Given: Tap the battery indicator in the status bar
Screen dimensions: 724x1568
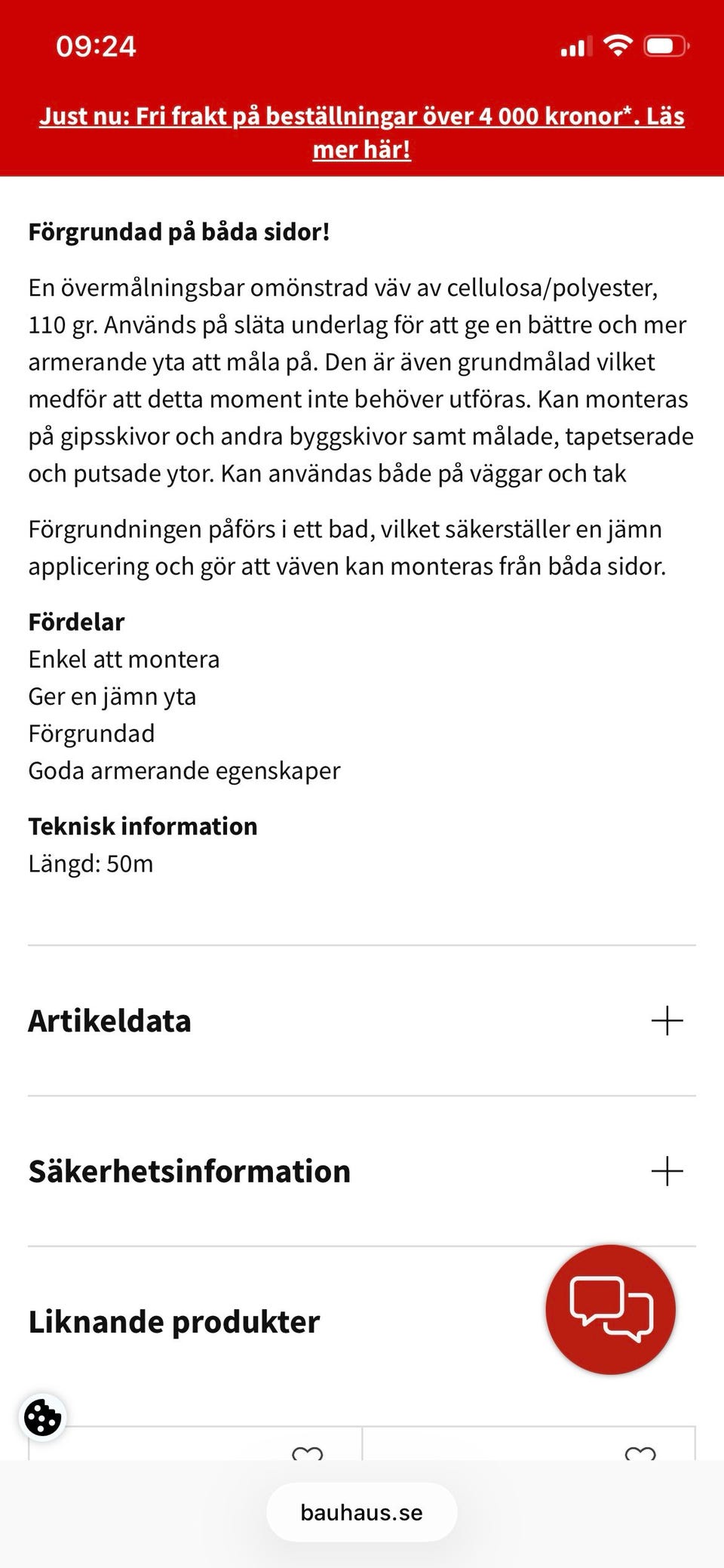Looking at the screenshot, I should coord(664,45).
